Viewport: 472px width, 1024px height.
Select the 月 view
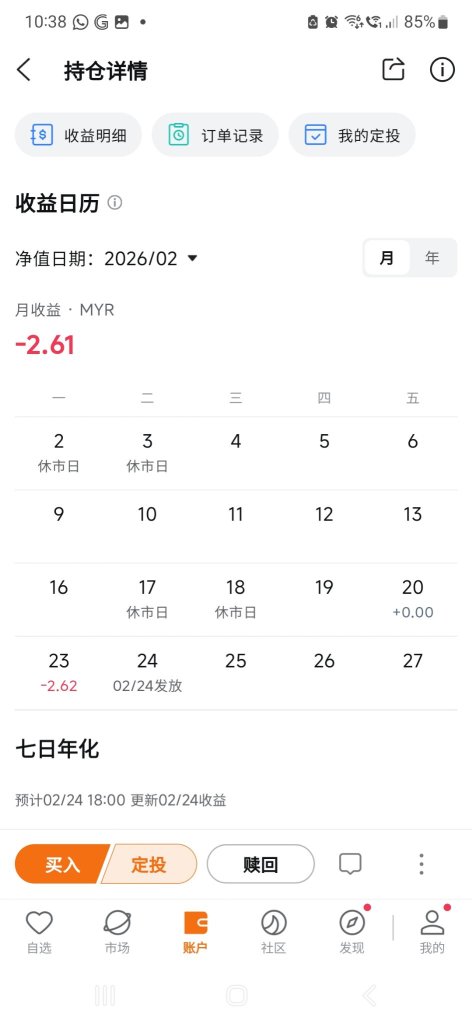387,257
